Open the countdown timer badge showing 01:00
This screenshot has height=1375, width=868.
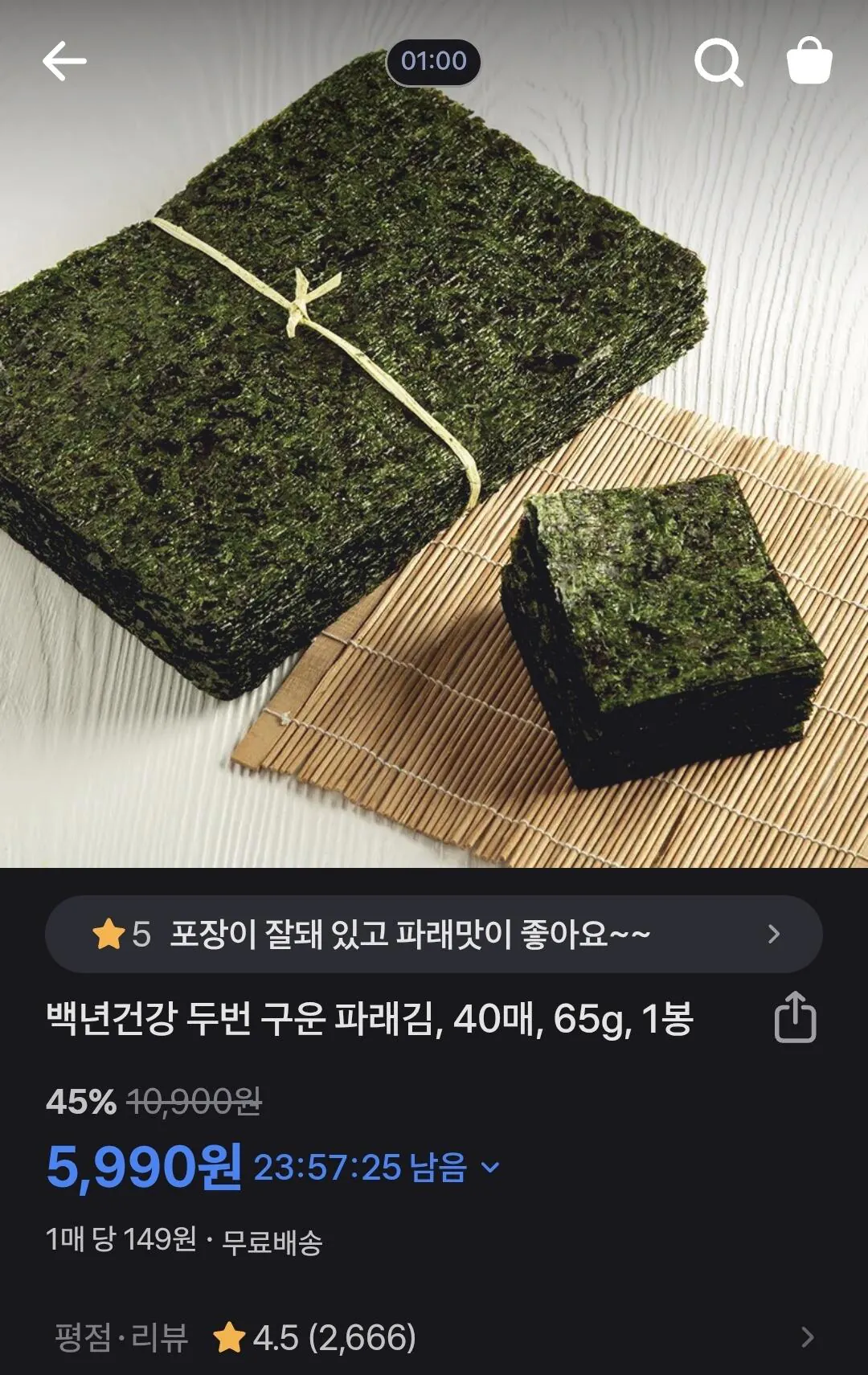[x=434, y=60]
